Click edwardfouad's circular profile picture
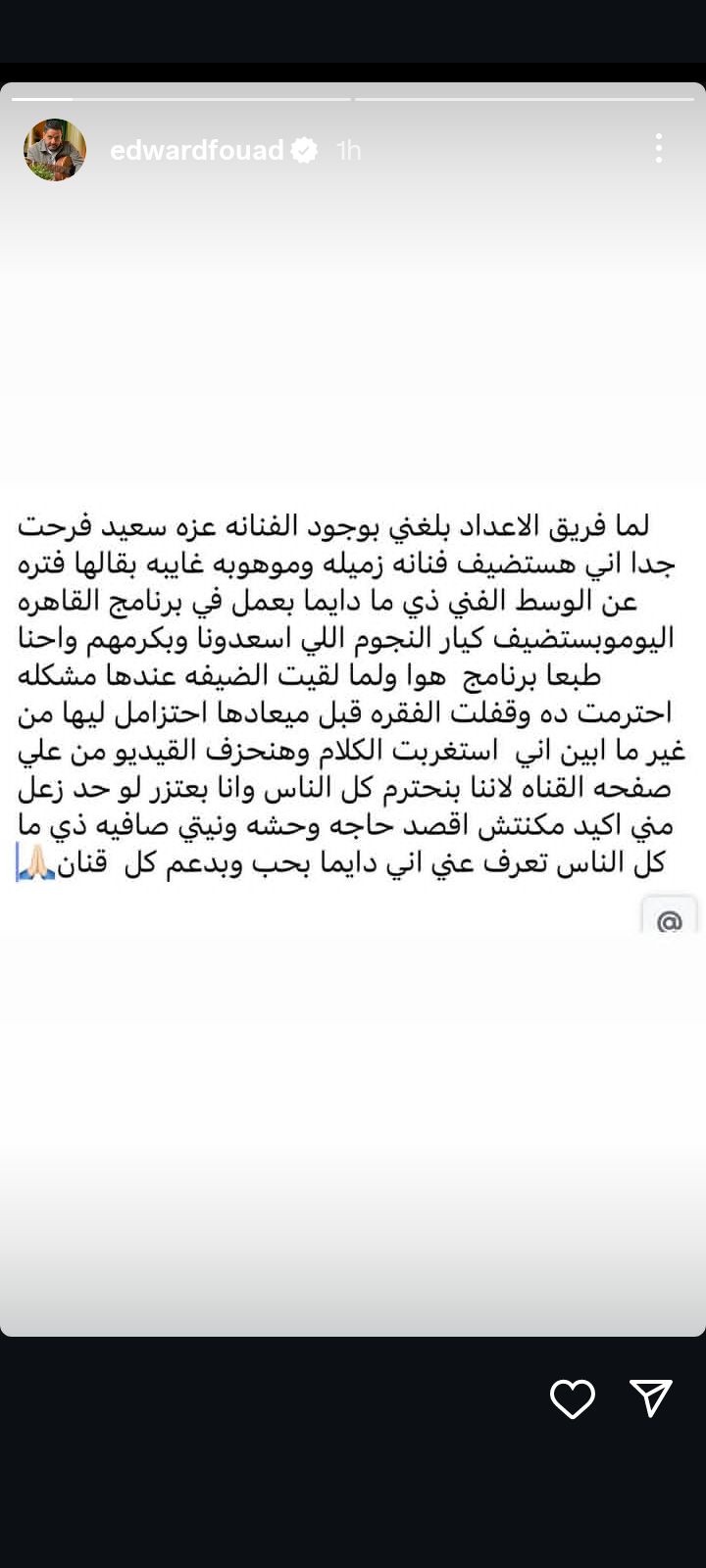The width and height of the screenshot is (706, 1568). (54, 150)
